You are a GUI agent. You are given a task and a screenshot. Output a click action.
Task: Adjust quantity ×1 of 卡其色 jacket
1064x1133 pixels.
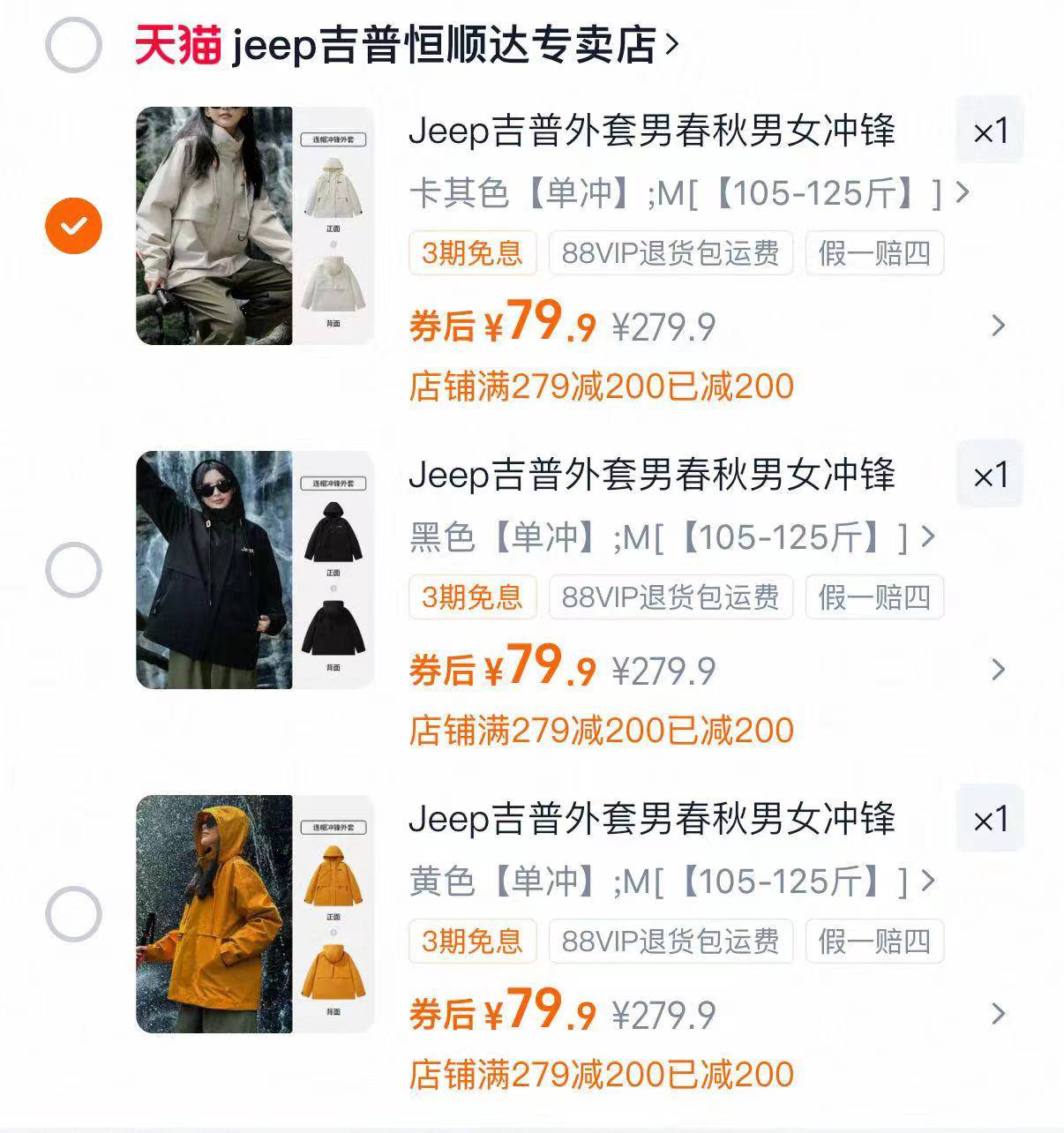[990, 131]
